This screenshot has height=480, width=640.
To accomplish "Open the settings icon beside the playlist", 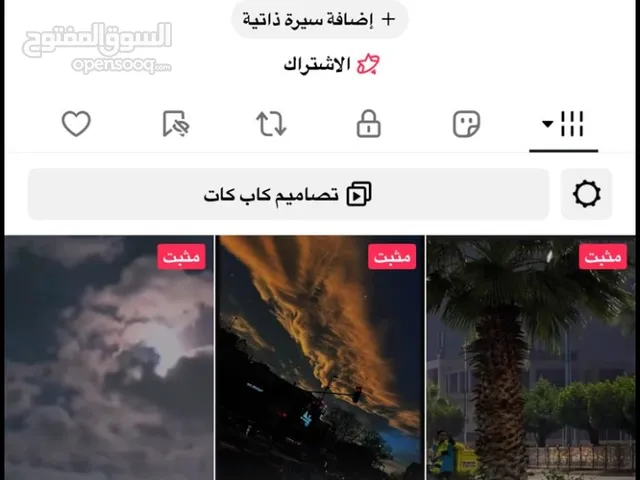I will pos(587,194).
